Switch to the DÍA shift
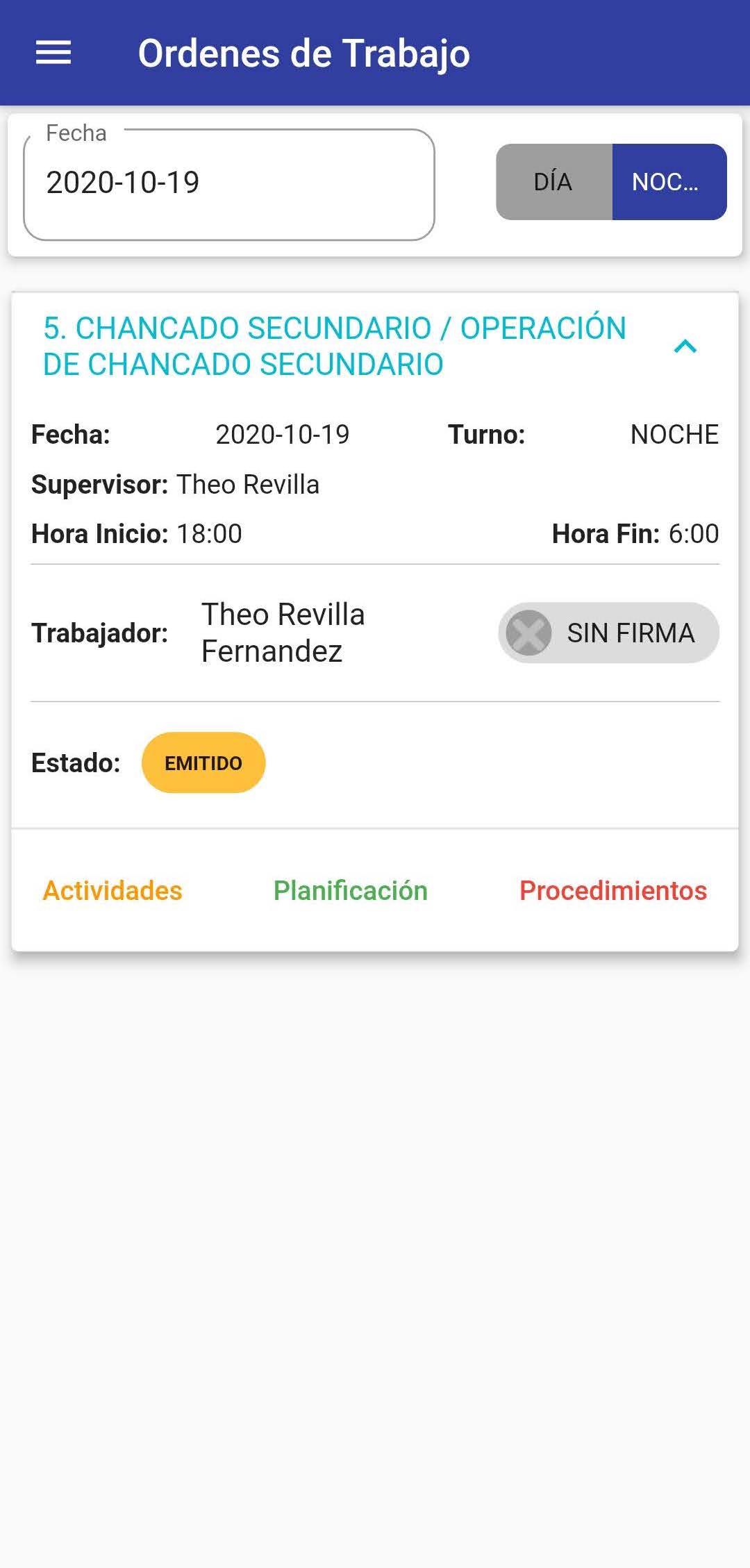750x1568 pixels. click(554, 182)
